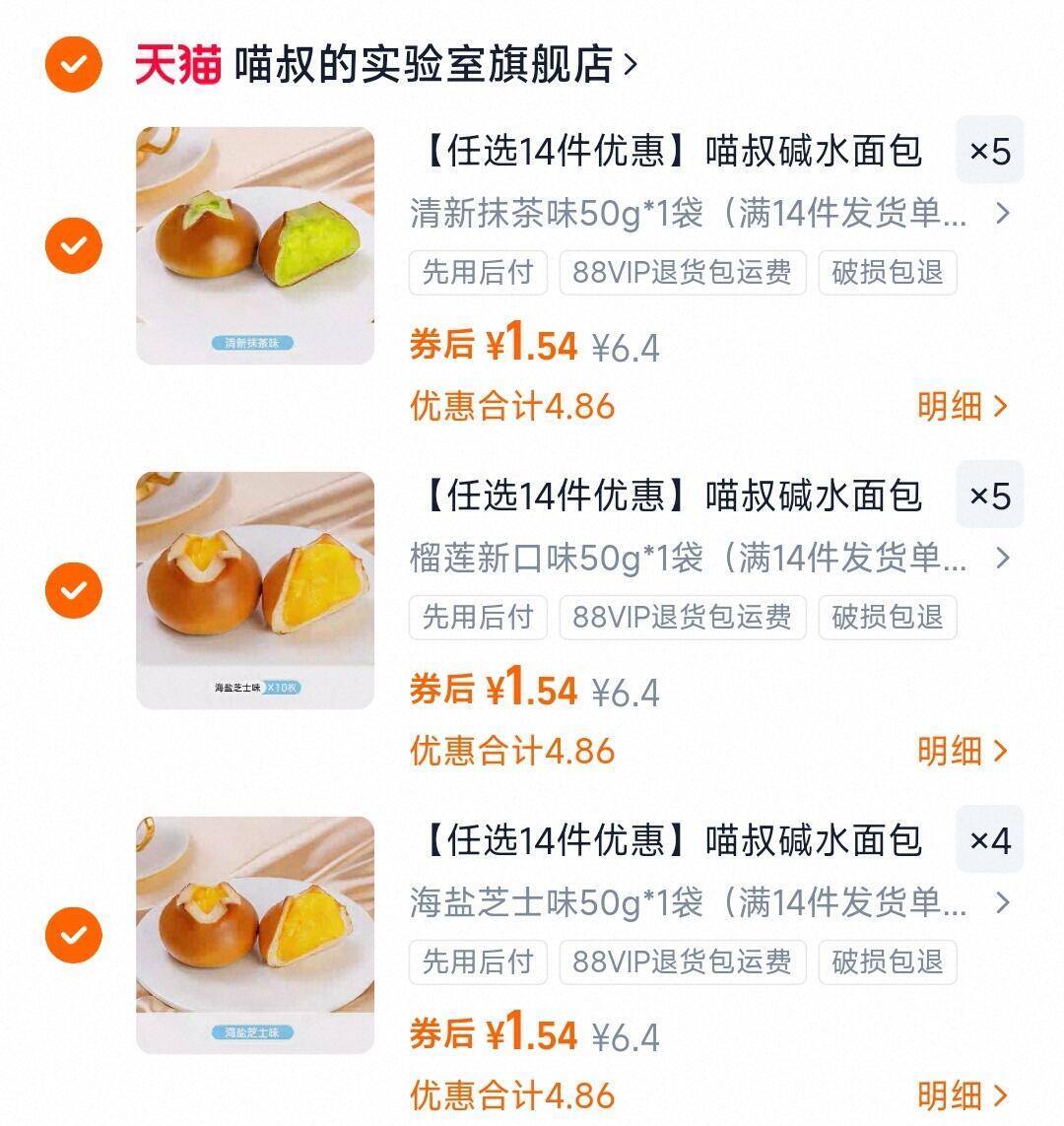
Task: Tap the 先用后付 tag on durian bread
Action: pyautogui.click(x=477, y=619)
